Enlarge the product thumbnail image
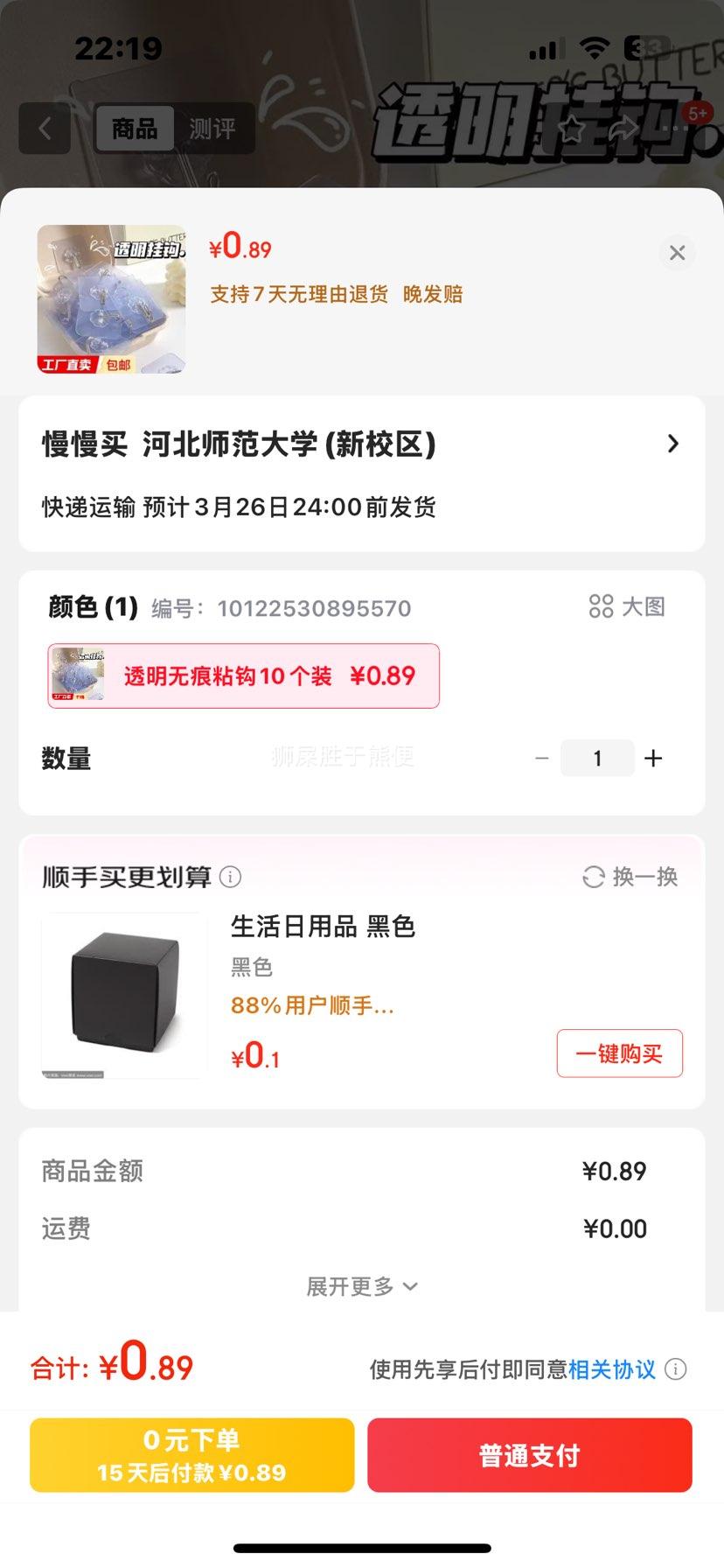The height and width of the screenshot is (1568, 724). pyautogui.click(x=111, y=299)
